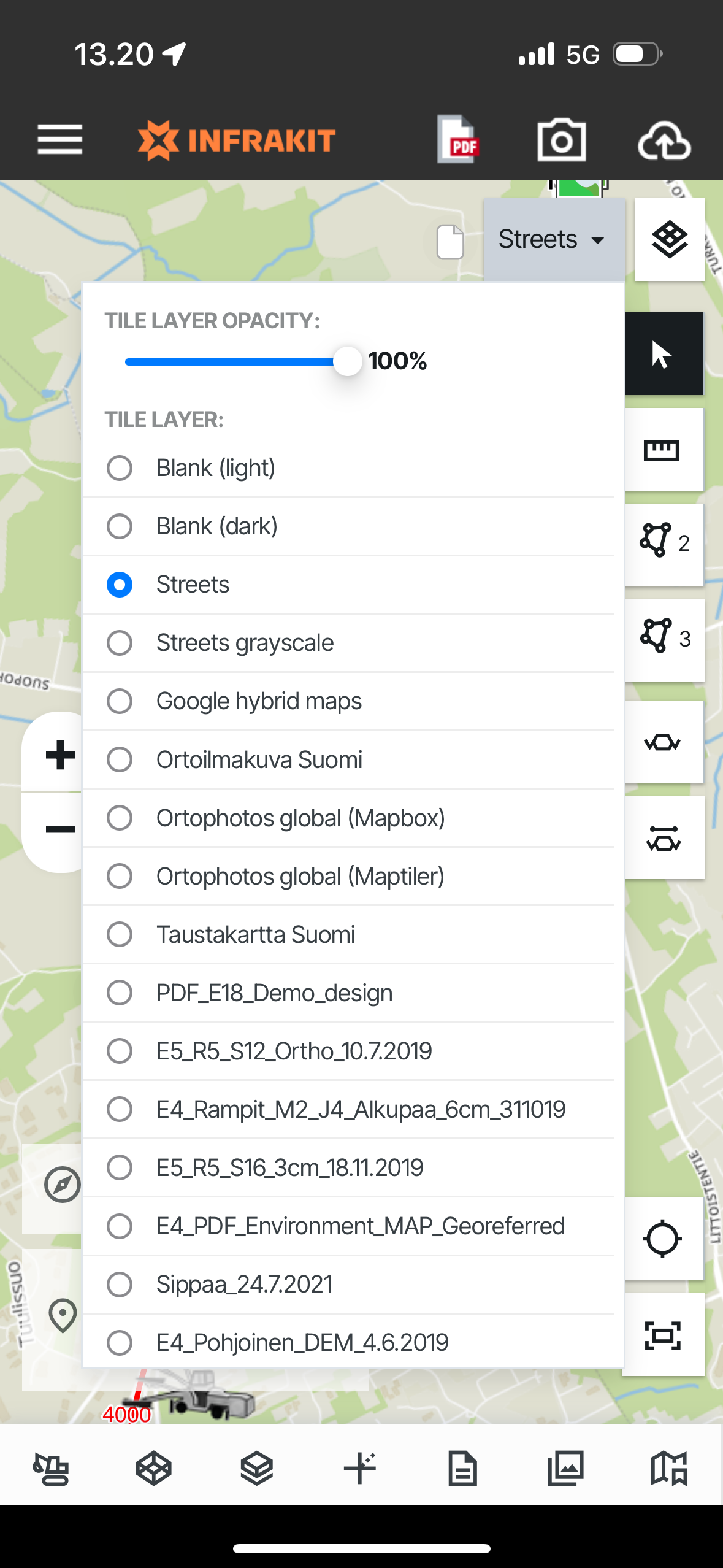The height and width of the screenshot is (1568, 723).
Task: Choose Ortoilmakuva Suomi tile layer
Action: coord(120,759)
